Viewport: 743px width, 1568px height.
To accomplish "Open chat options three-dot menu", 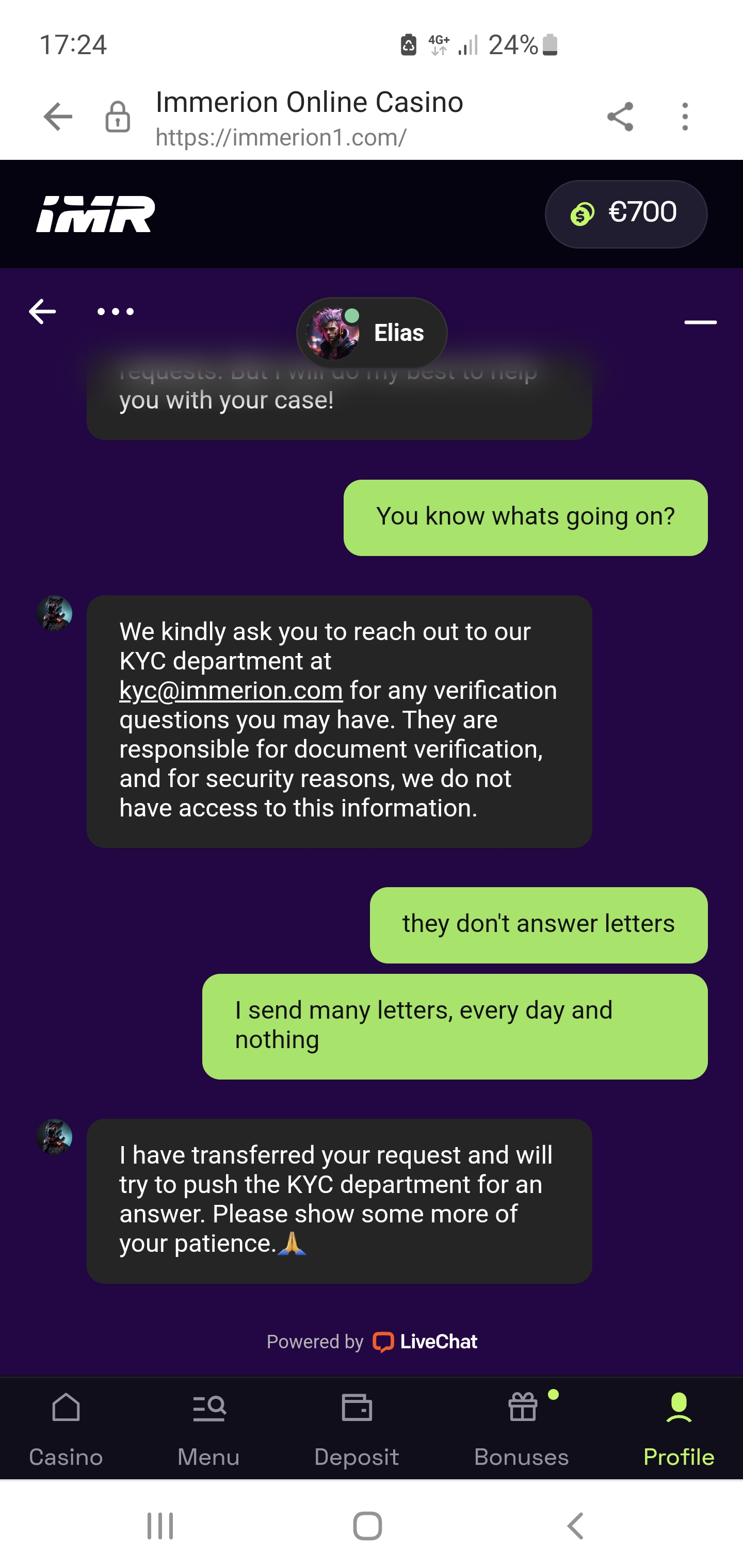I will [x=115, y=312].
